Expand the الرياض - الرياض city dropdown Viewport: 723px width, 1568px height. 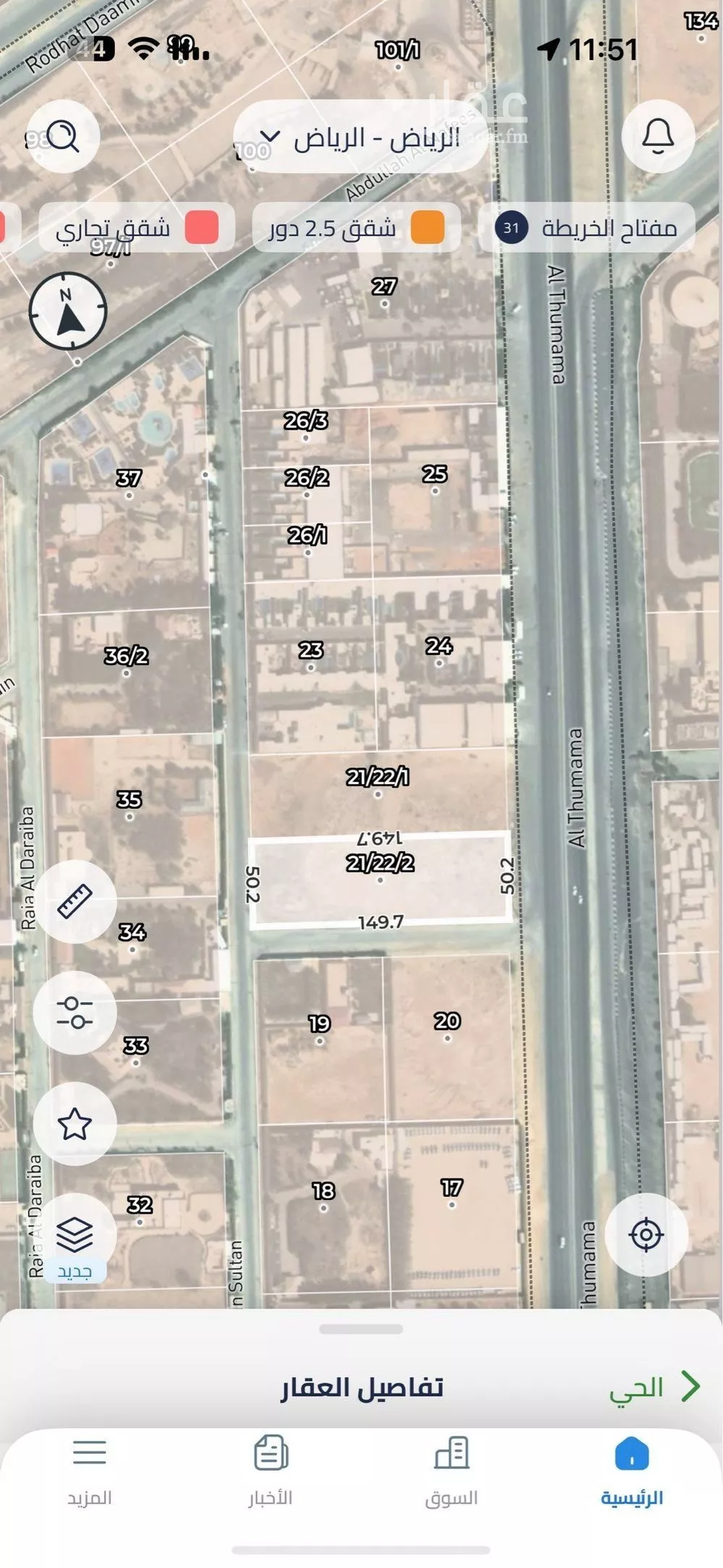click(360, 137)
